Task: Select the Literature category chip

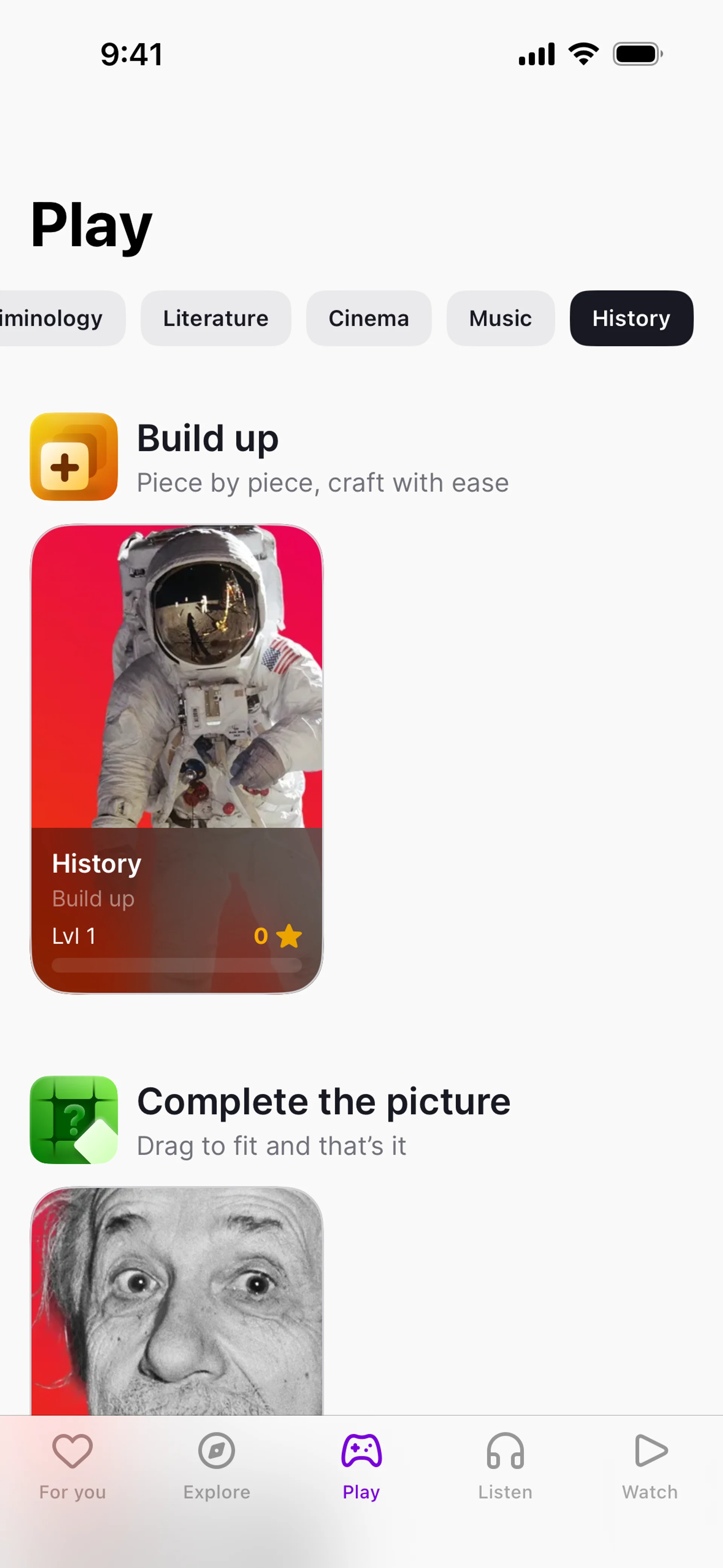Action: [x=215, y=318]
